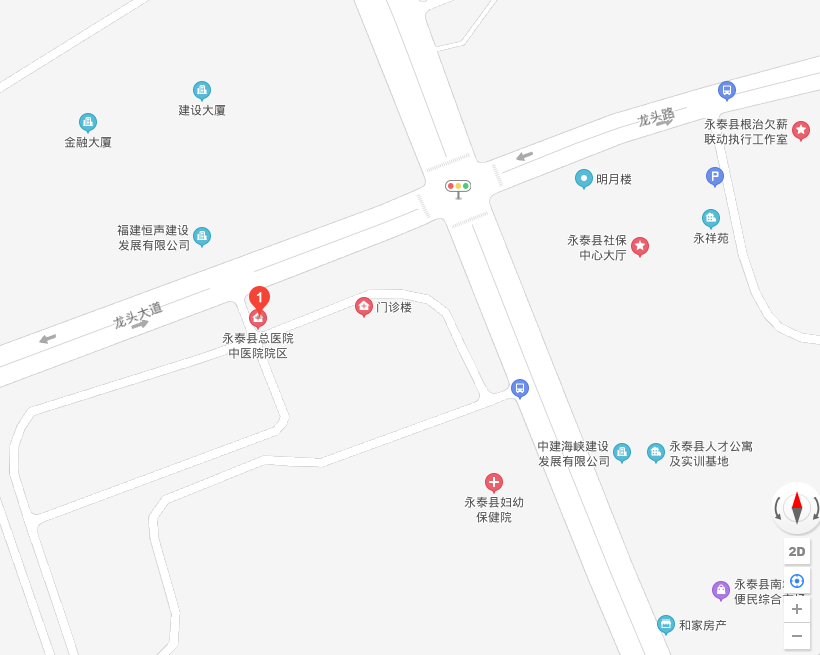Locate my current position

797,581
